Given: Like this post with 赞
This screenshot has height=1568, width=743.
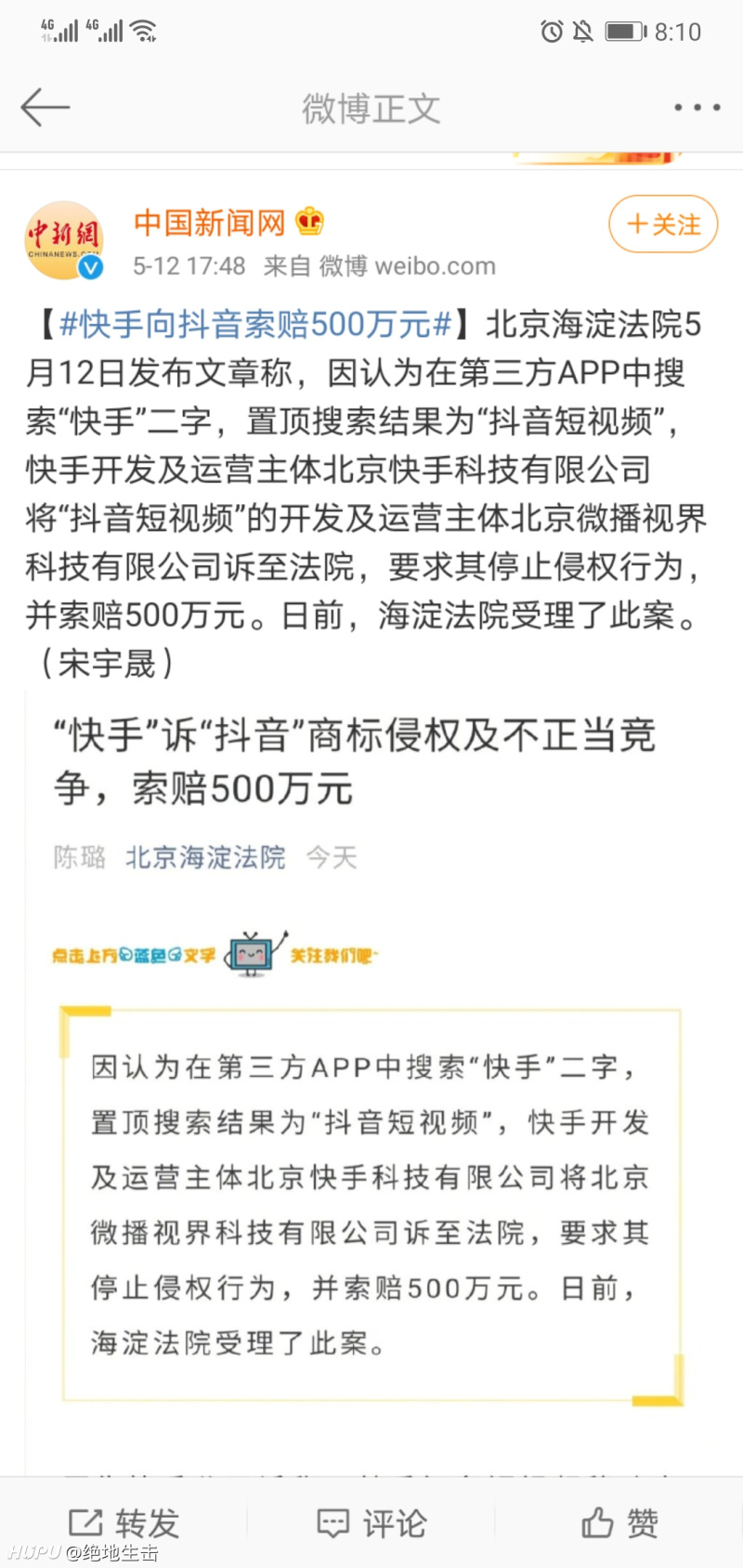Looking at the screenshot, I should [x=619, y=1523].
